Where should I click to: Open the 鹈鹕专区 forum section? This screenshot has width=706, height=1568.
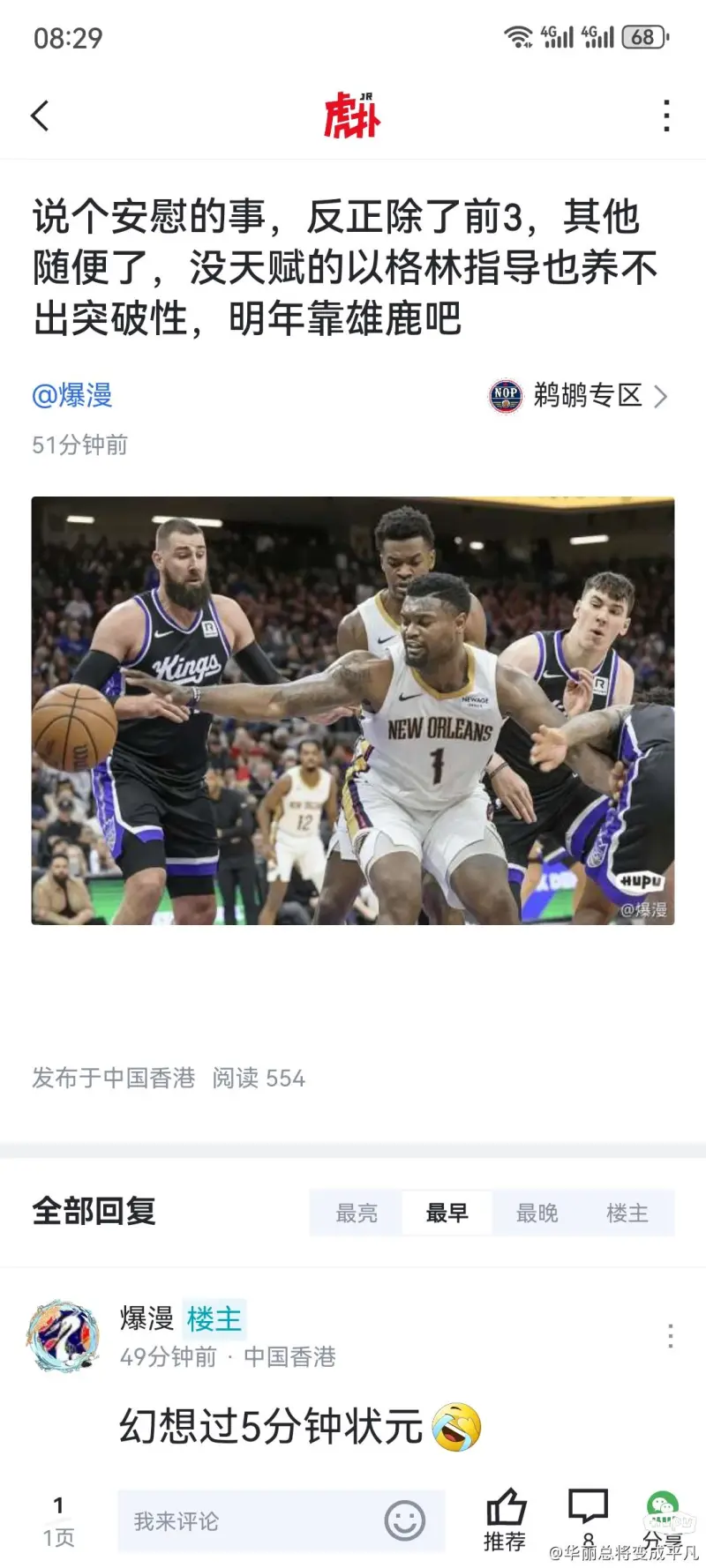(x=580, y=396)
